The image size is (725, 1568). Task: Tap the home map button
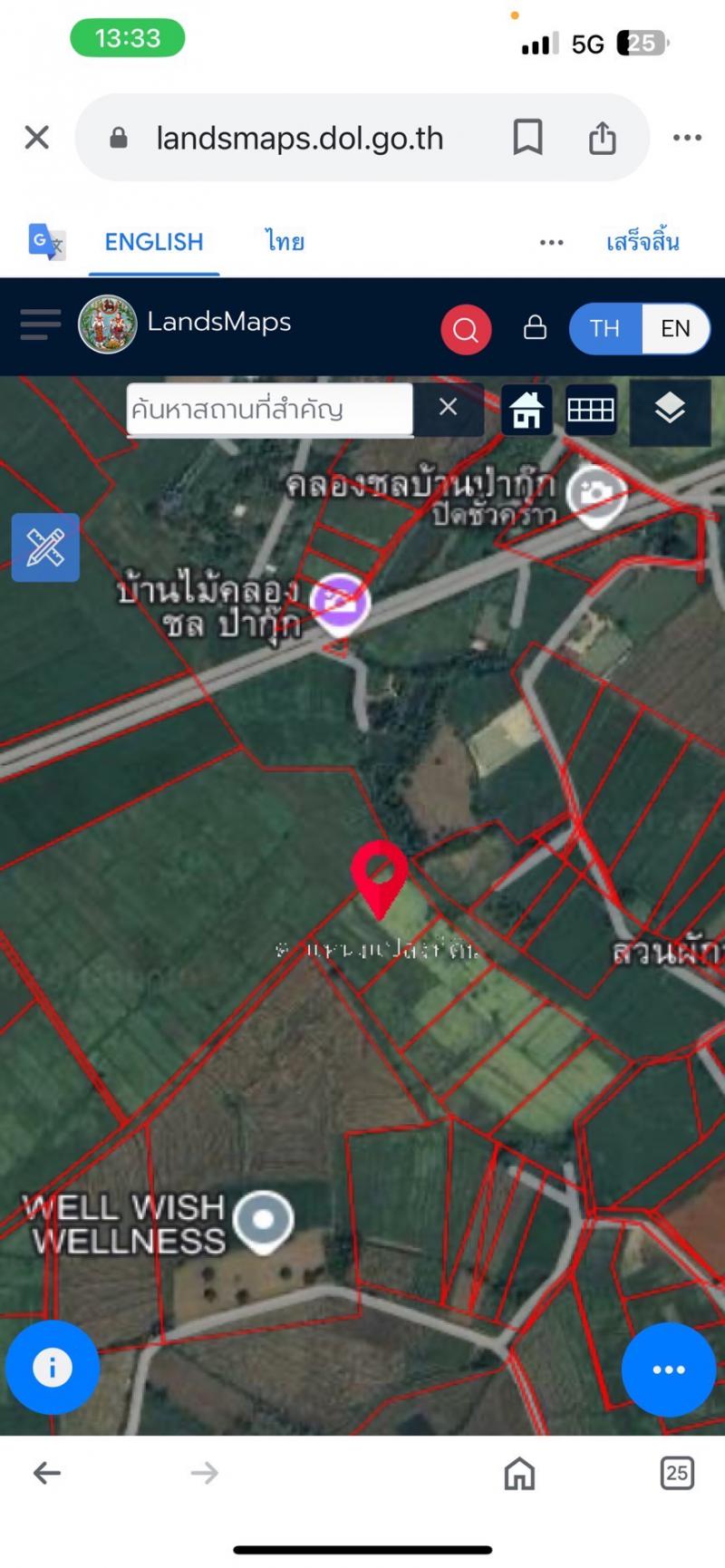[x=527, y=410]
